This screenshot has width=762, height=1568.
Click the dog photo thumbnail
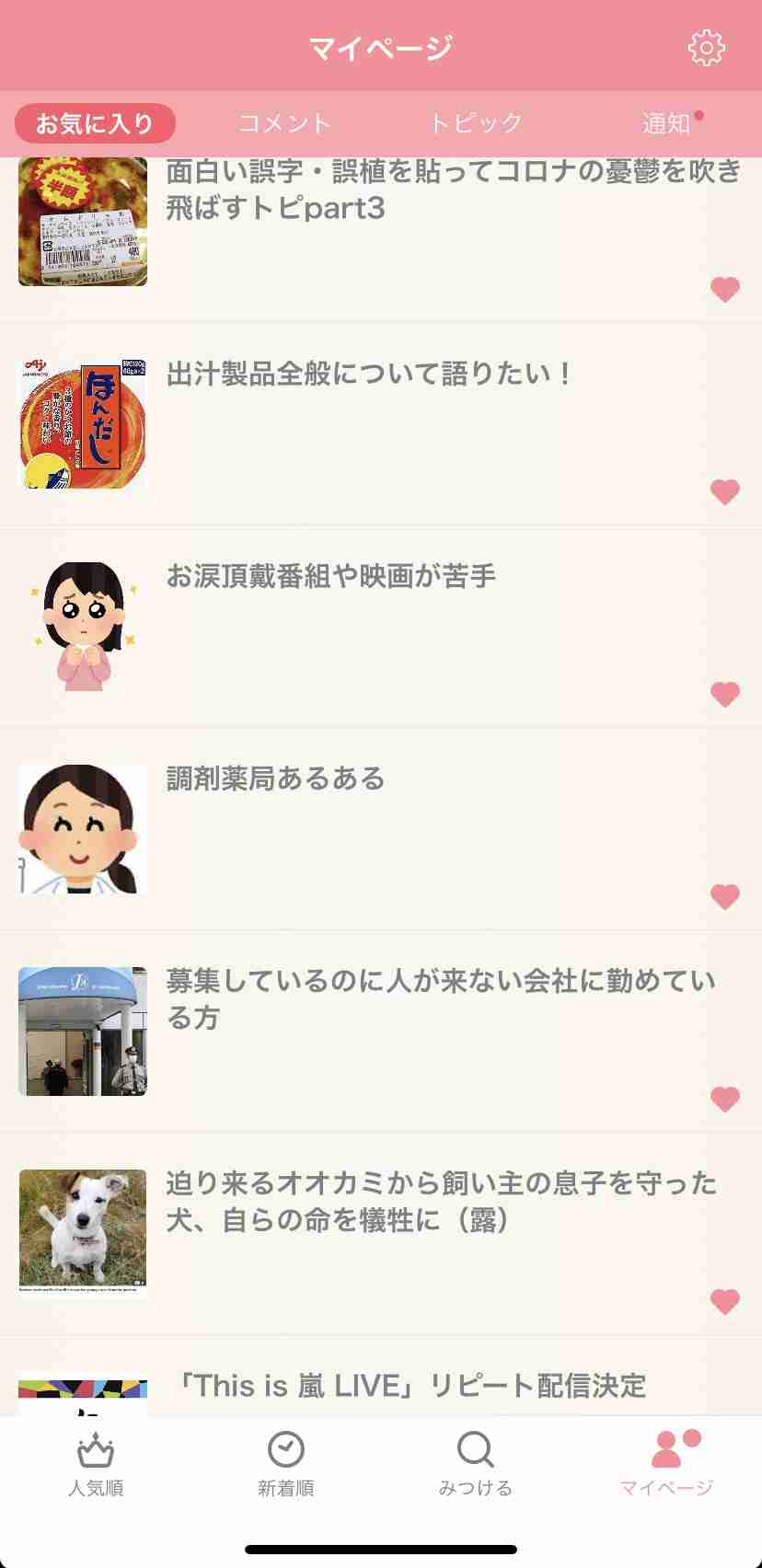81,1233
